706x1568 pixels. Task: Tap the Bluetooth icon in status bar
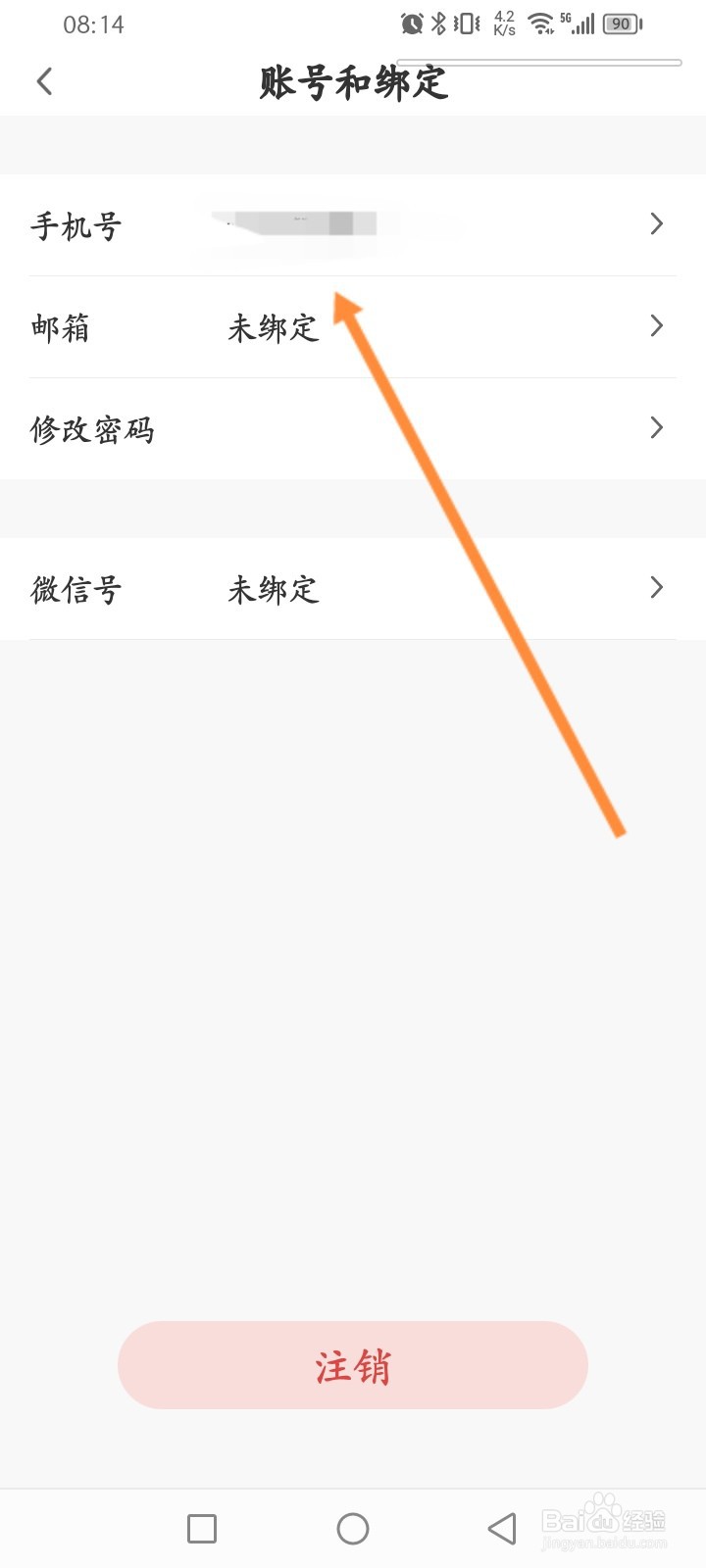438,22
